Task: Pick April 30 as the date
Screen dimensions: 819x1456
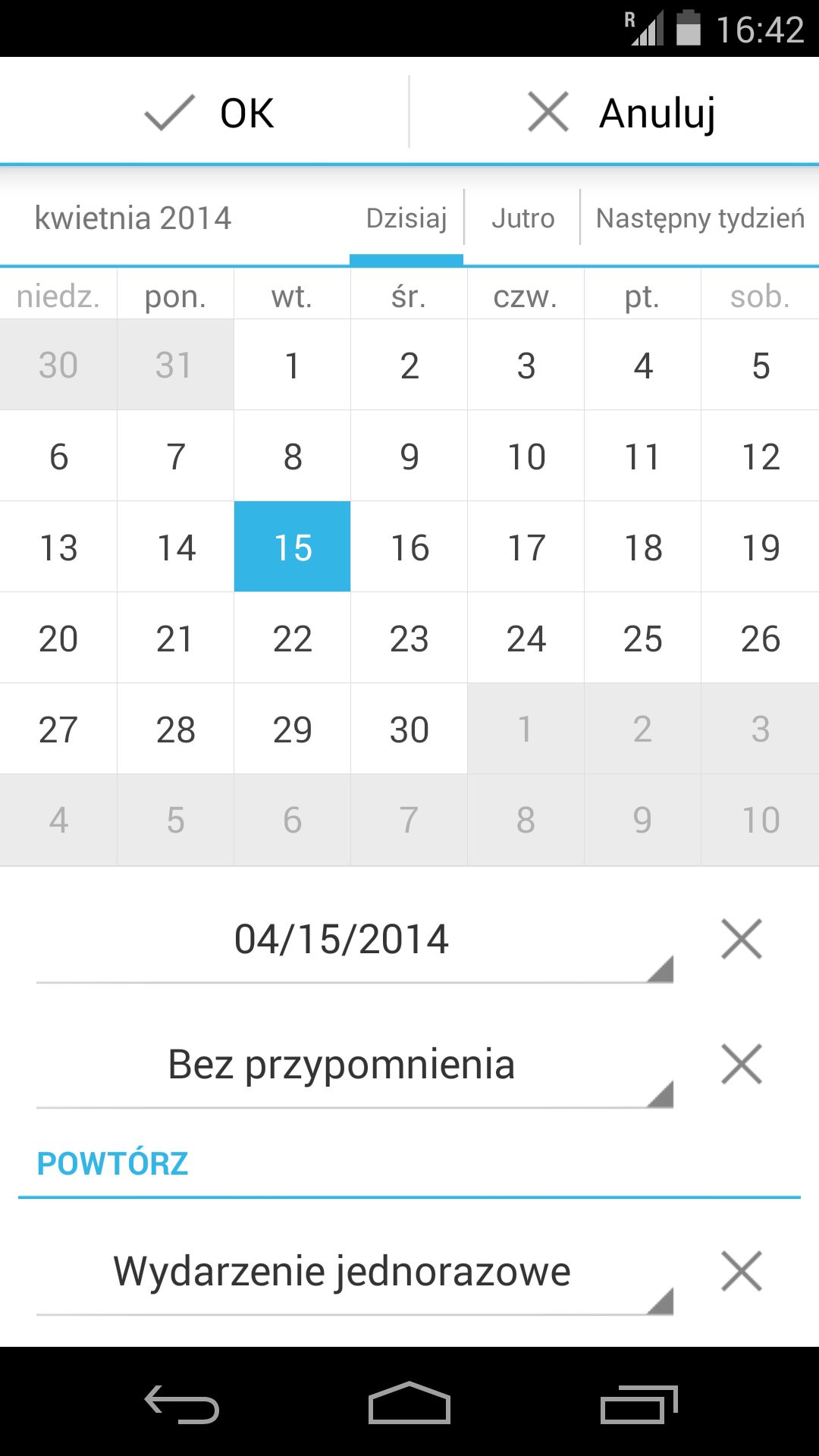Action: pos(409,729)
